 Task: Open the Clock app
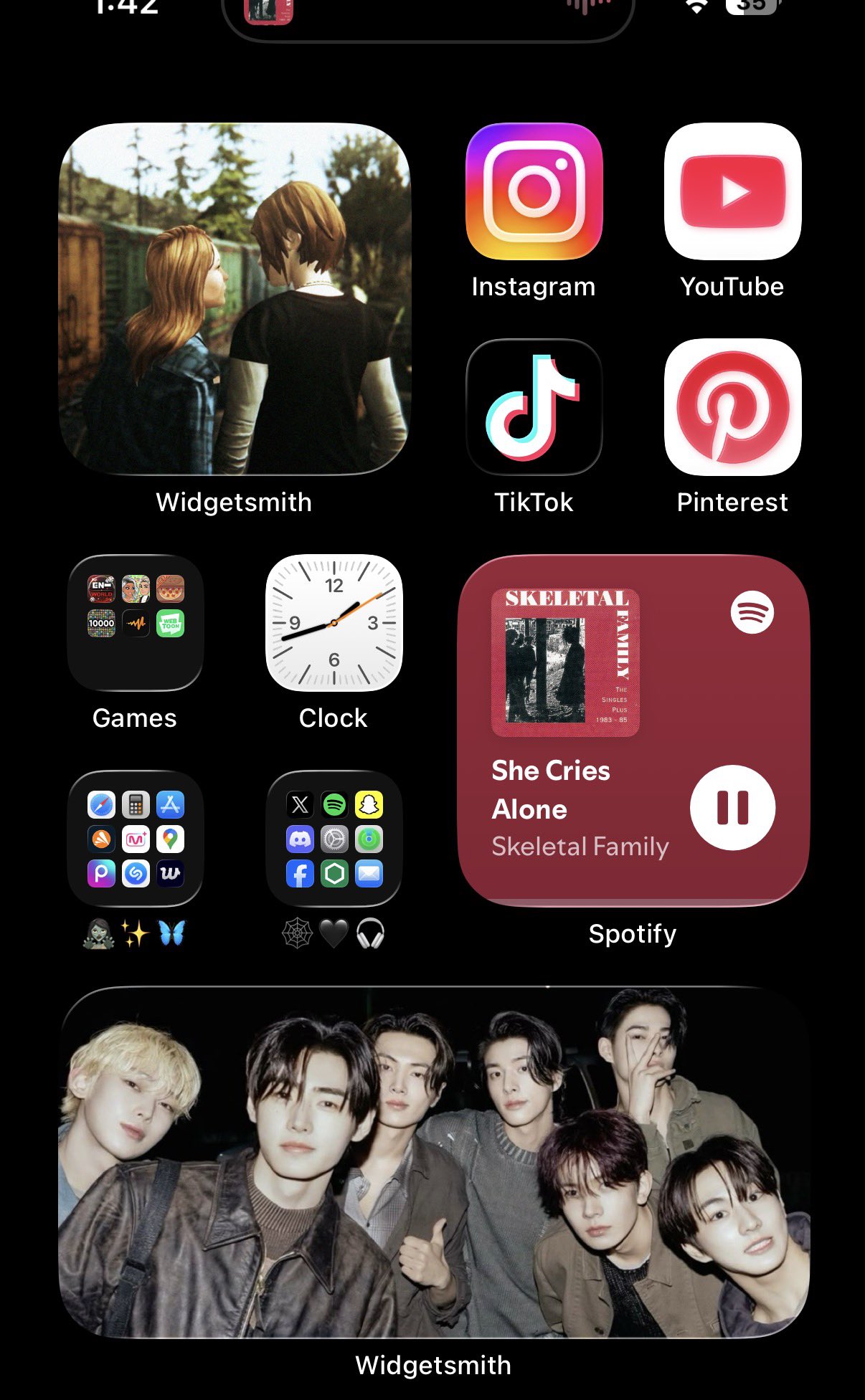(334, 623)
